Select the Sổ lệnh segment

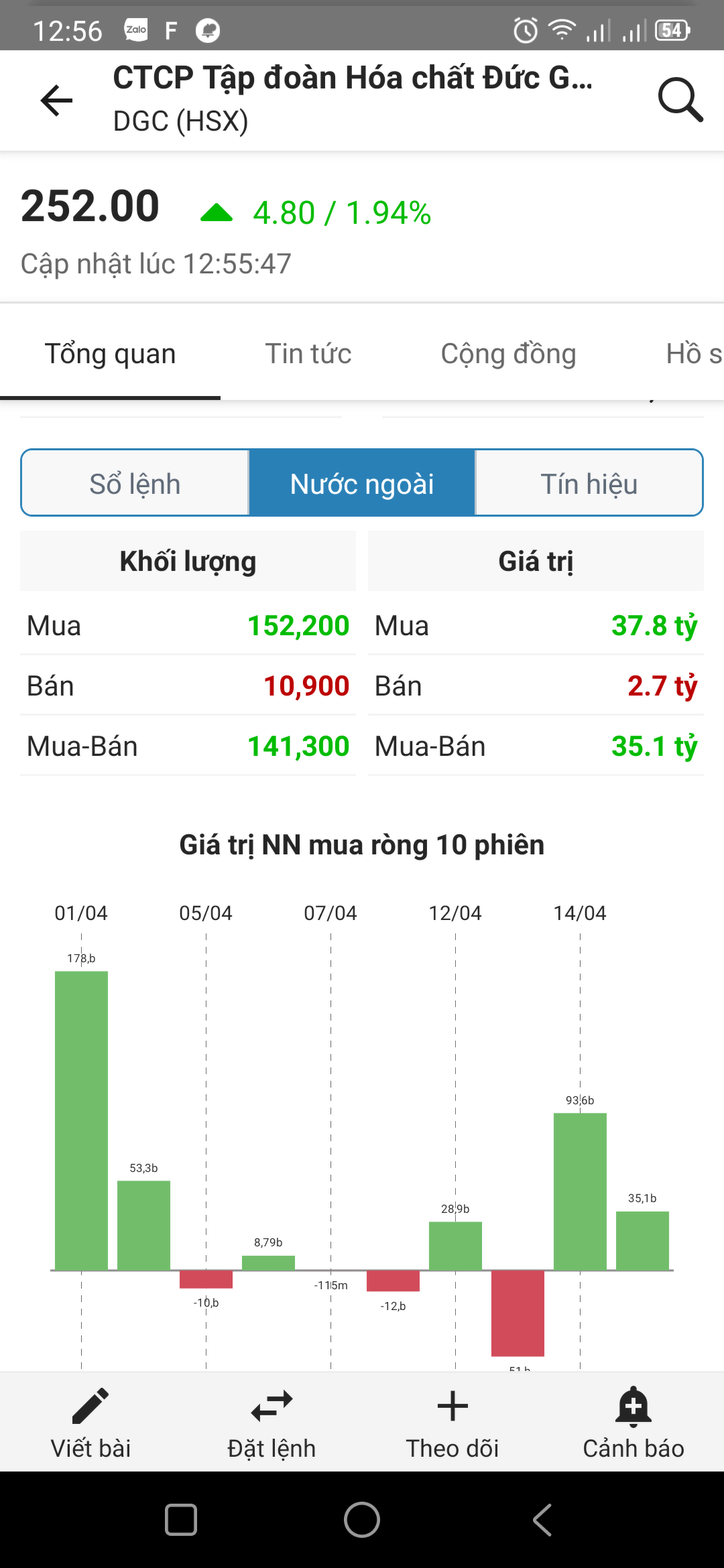pos(135,483)
